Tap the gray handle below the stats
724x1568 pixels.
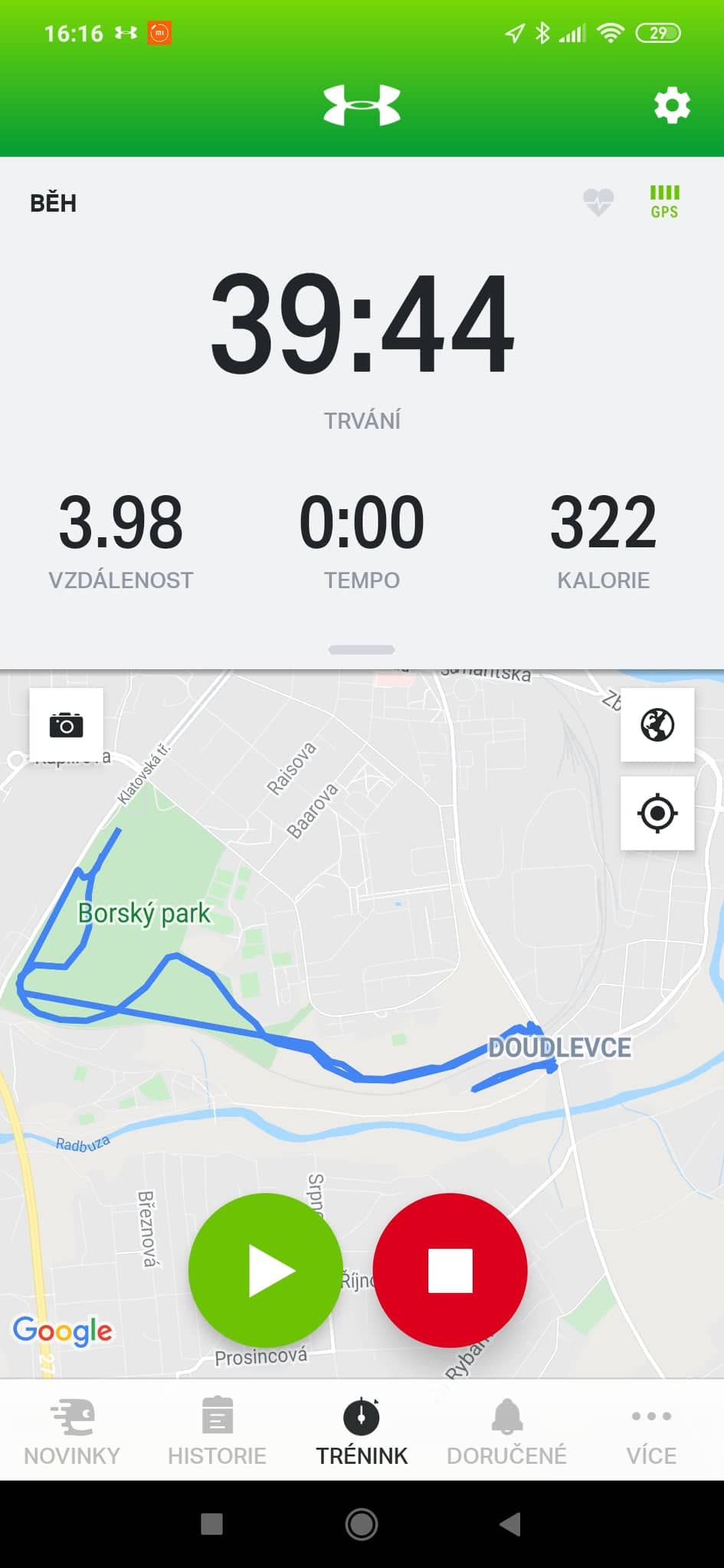(x=362, y=649)
